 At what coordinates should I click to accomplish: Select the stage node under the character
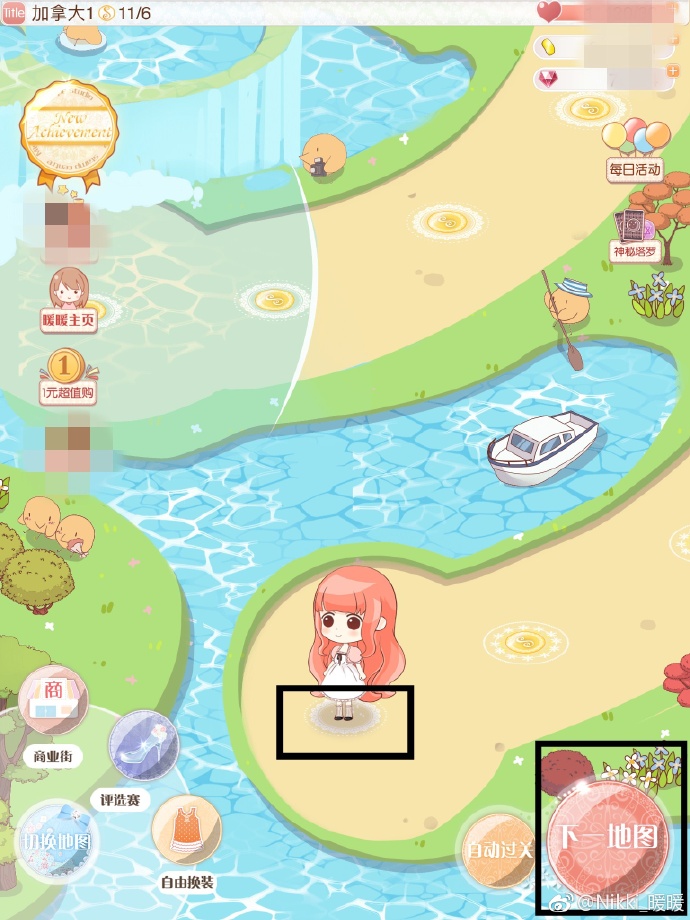[344, 716]
